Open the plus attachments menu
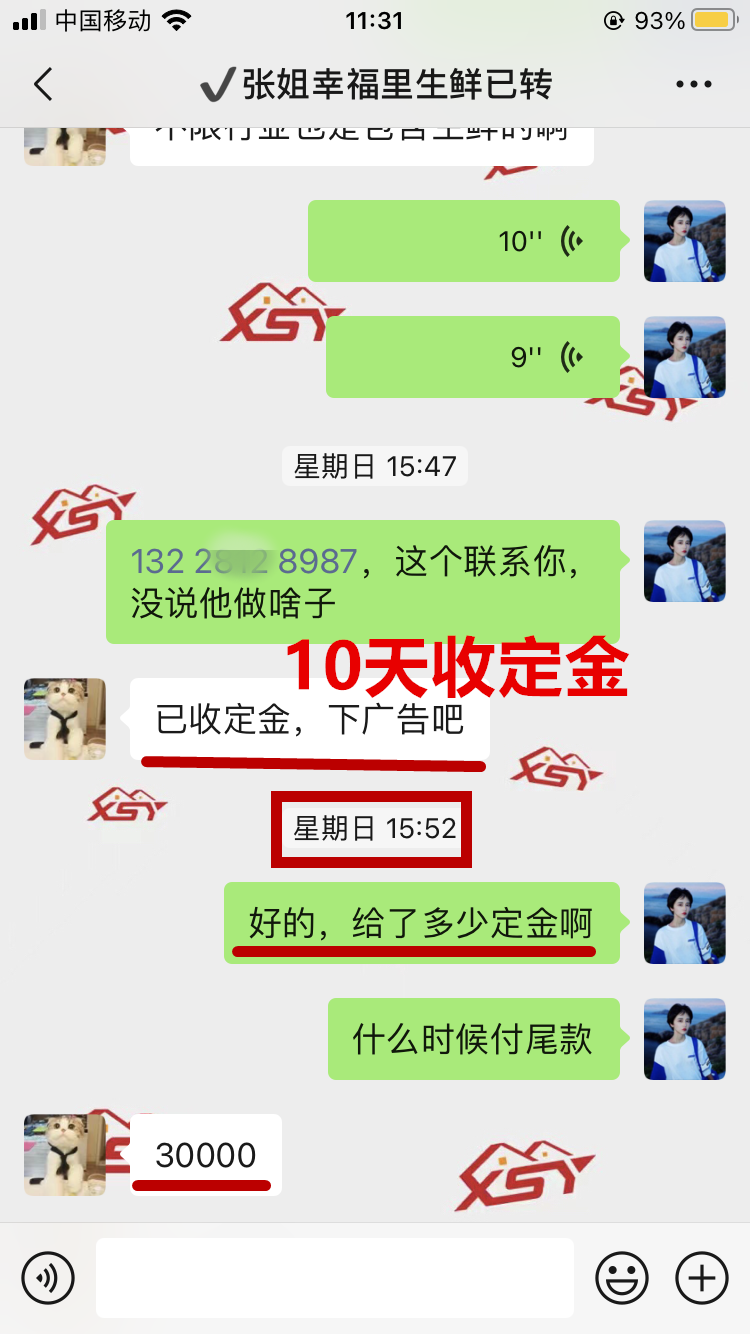 pos(701,1277)
